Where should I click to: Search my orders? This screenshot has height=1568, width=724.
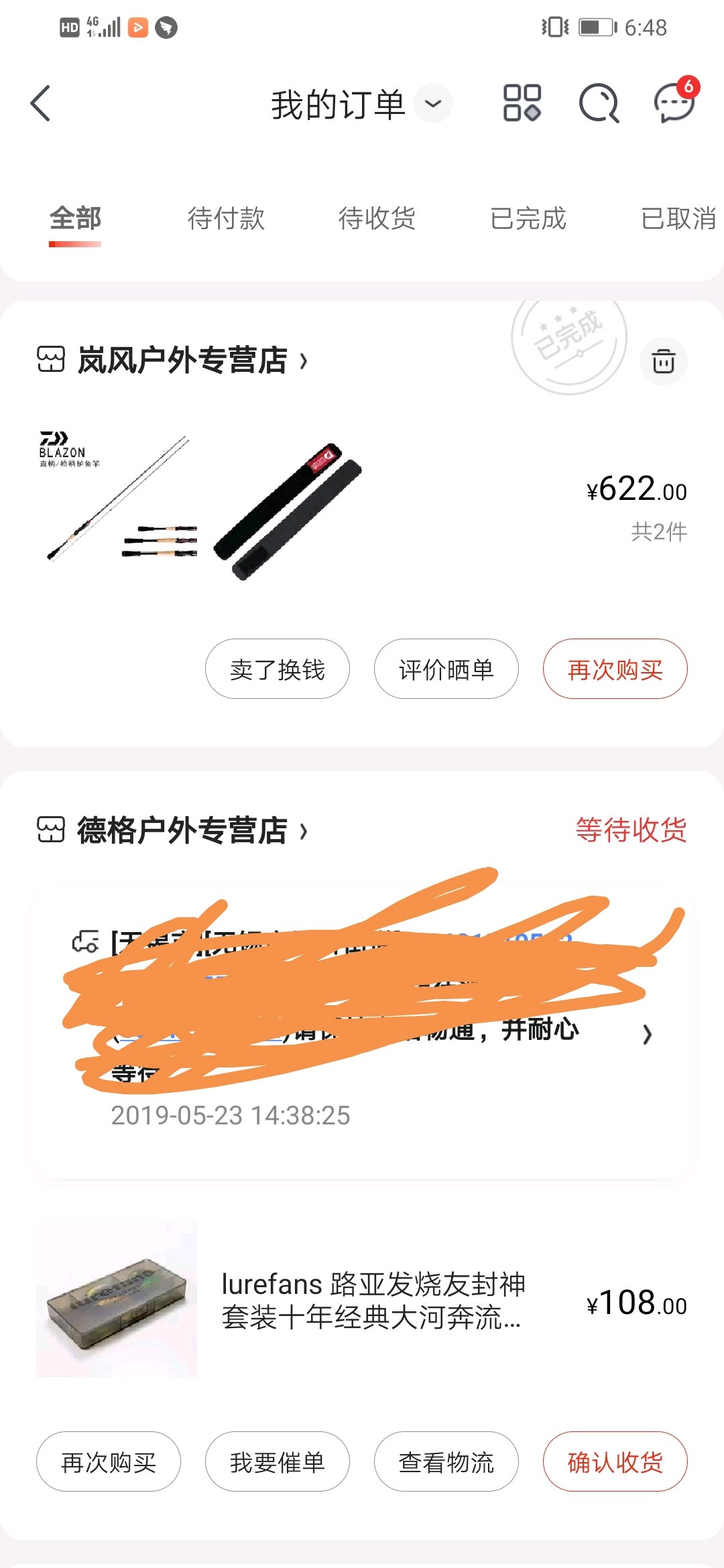coord(598,104)
